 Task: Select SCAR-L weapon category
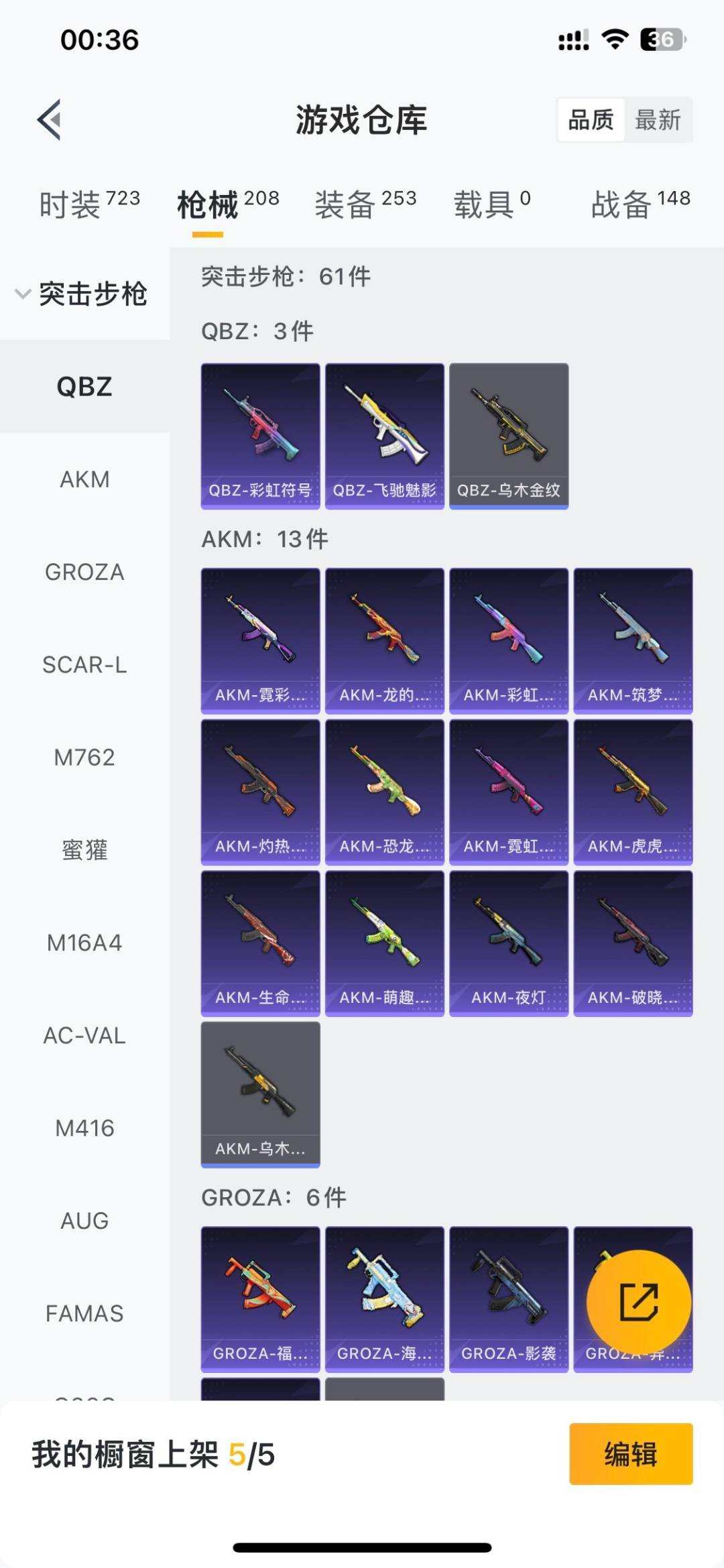coord(84,664)
